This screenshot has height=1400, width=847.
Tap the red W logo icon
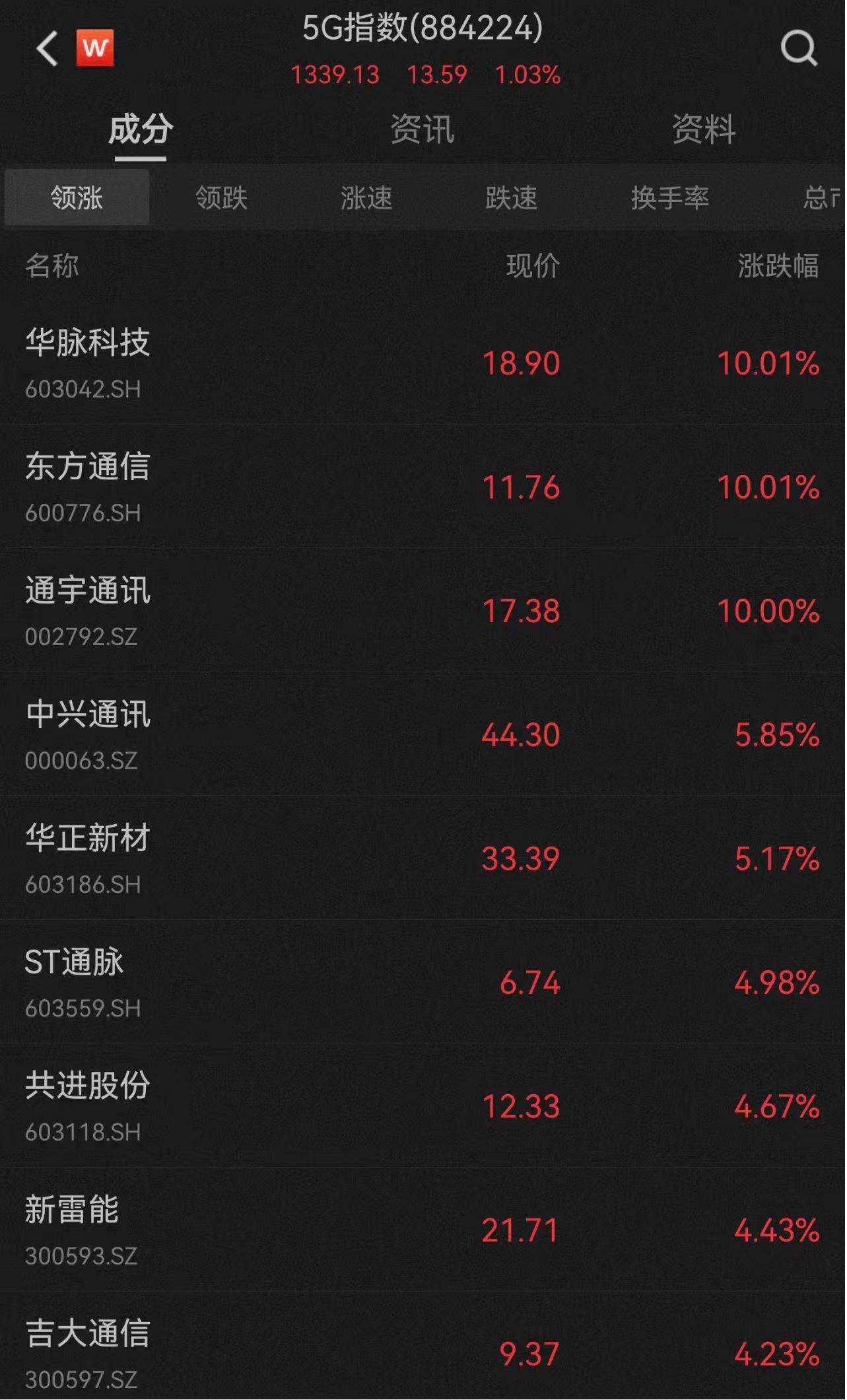click(x=95, y=48)
